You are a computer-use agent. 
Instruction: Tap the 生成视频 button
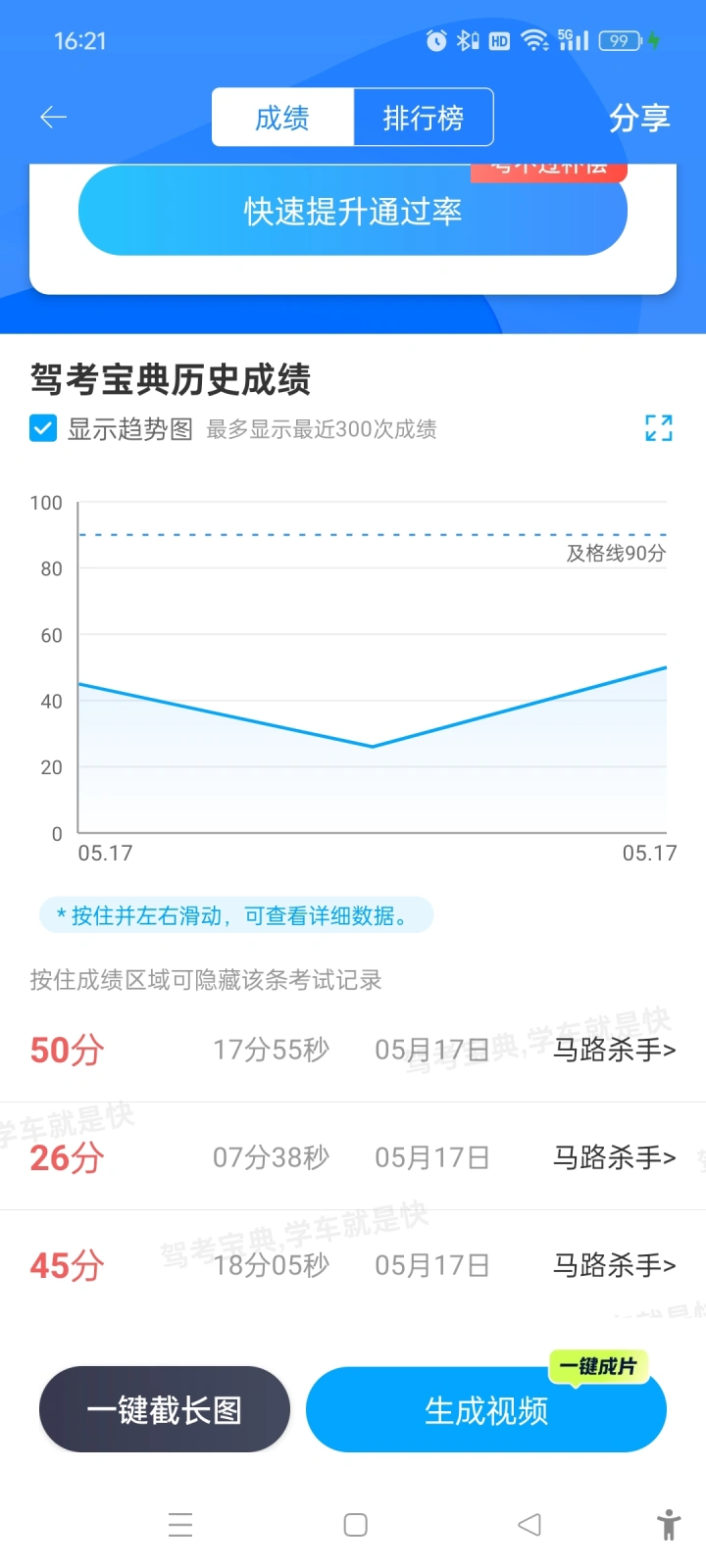(x=486, y=1409)
